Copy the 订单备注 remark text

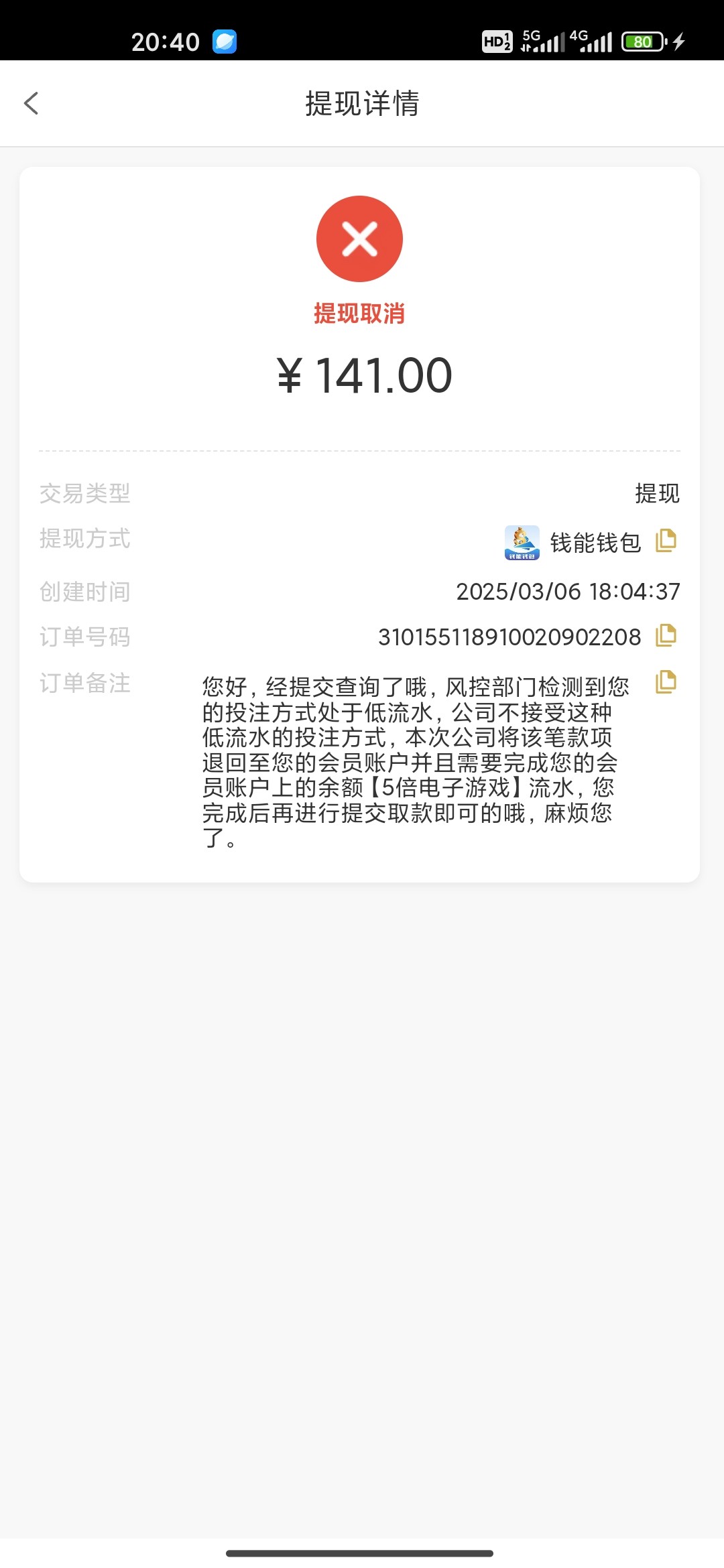coord(666,682)
